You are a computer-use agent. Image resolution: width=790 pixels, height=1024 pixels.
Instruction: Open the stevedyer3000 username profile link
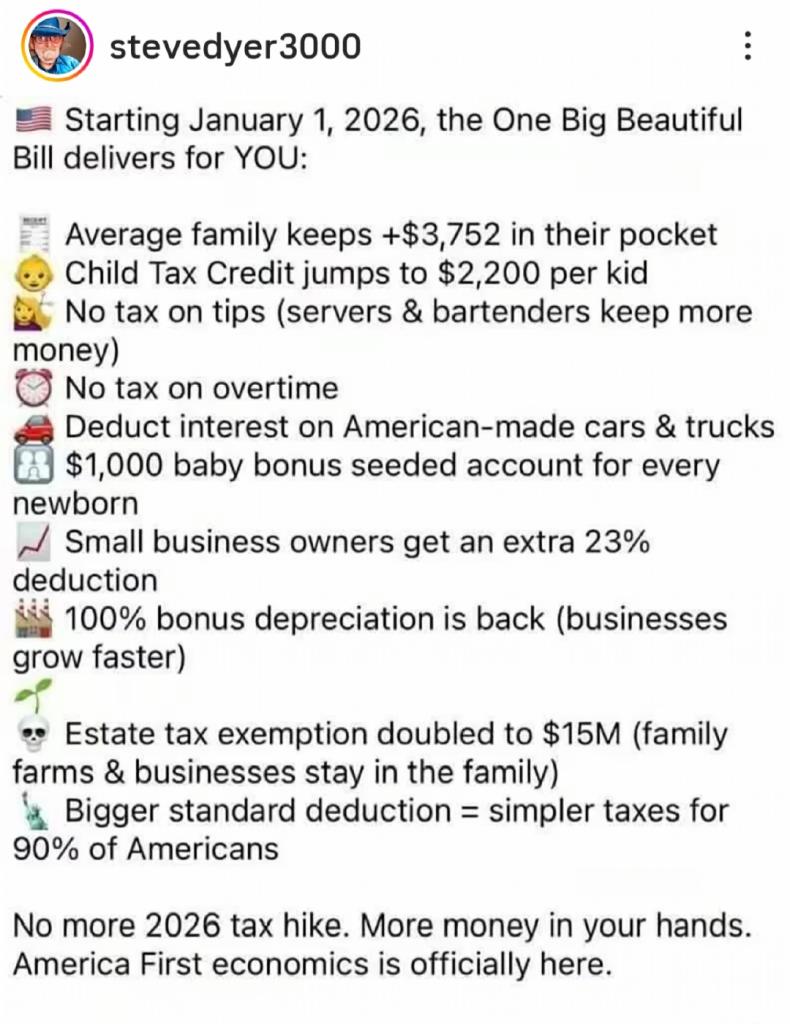(x=235, y=46)
